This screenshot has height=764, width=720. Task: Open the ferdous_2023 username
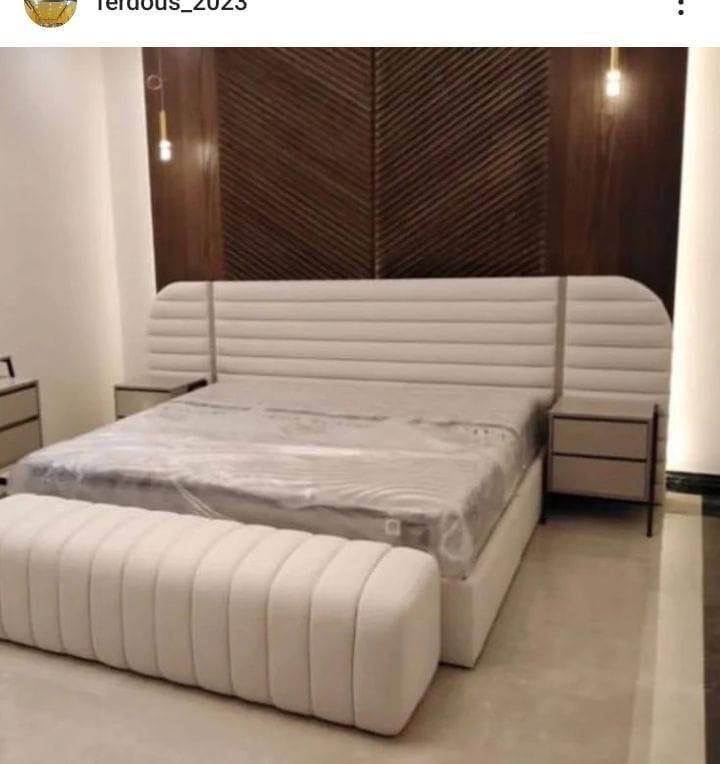[x=170, y=5]
